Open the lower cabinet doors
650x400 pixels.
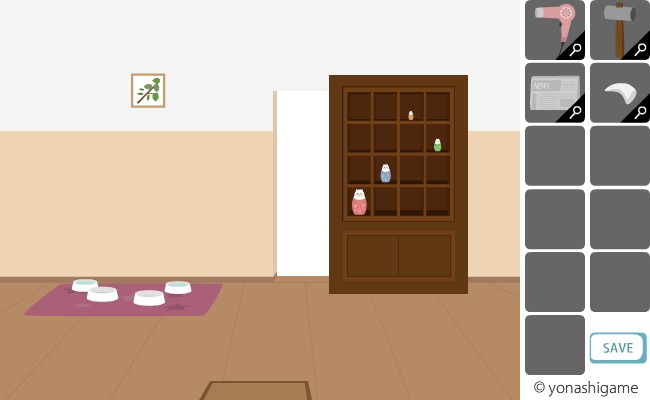[398, 256]
